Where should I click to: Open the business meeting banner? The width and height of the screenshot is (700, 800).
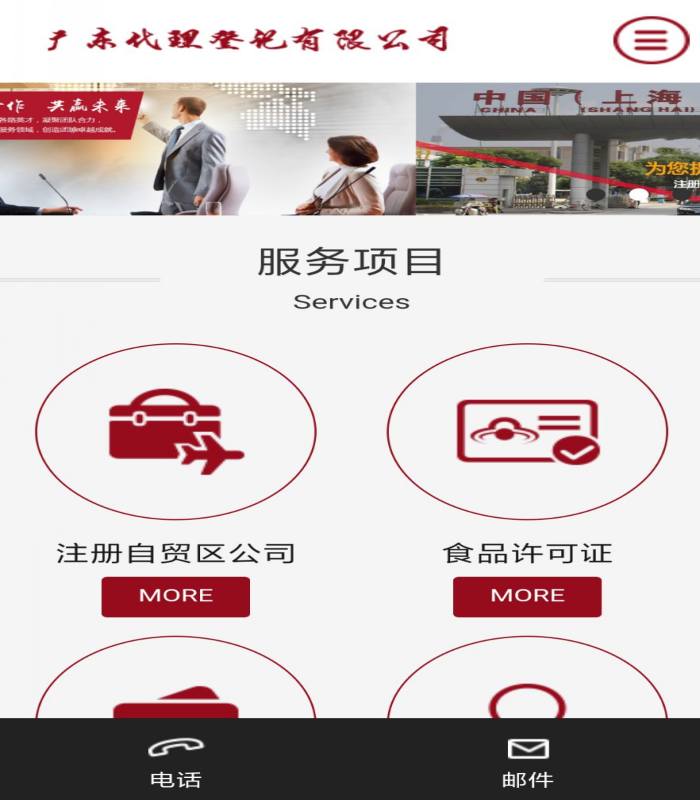coord(207,149)
